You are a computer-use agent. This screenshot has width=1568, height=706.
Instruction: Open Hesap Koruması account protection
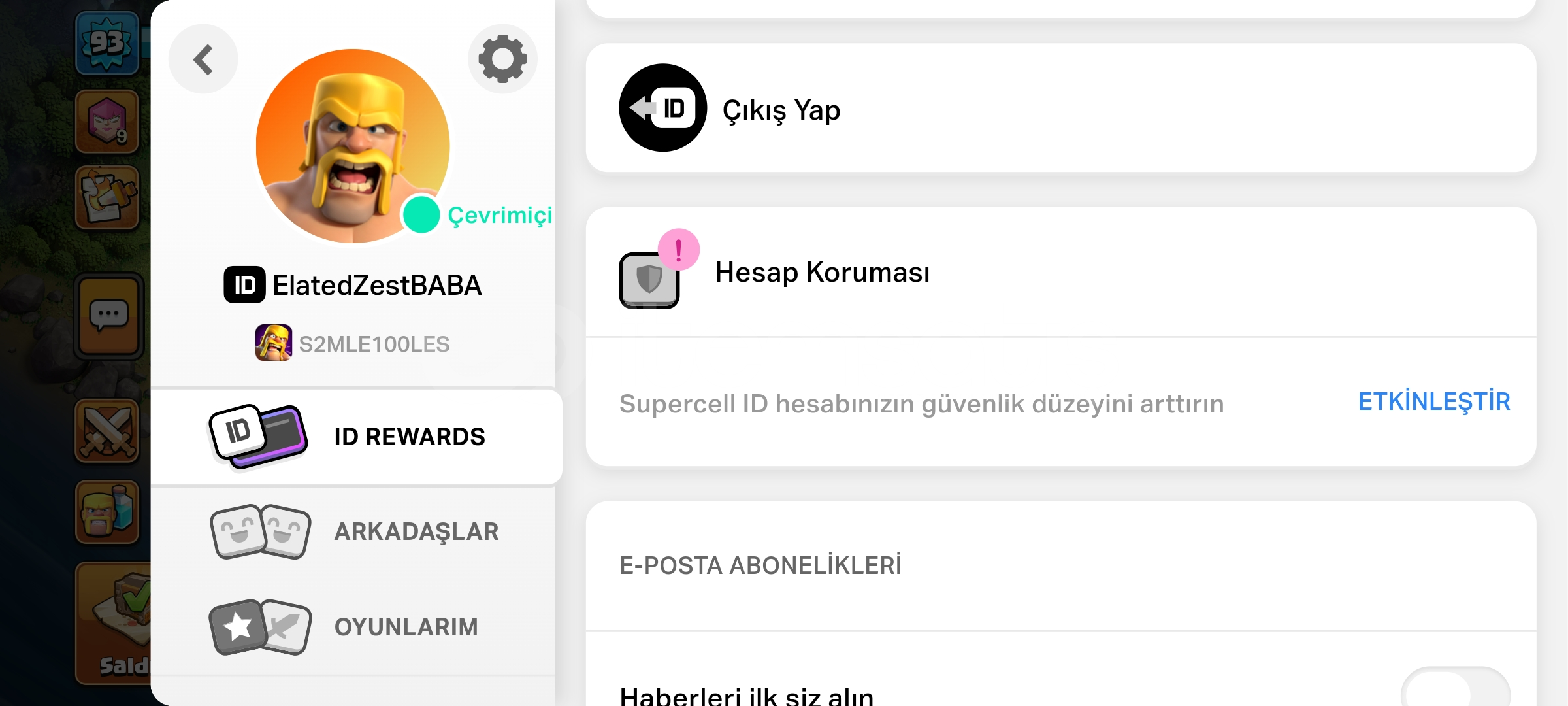click(822, 273)
